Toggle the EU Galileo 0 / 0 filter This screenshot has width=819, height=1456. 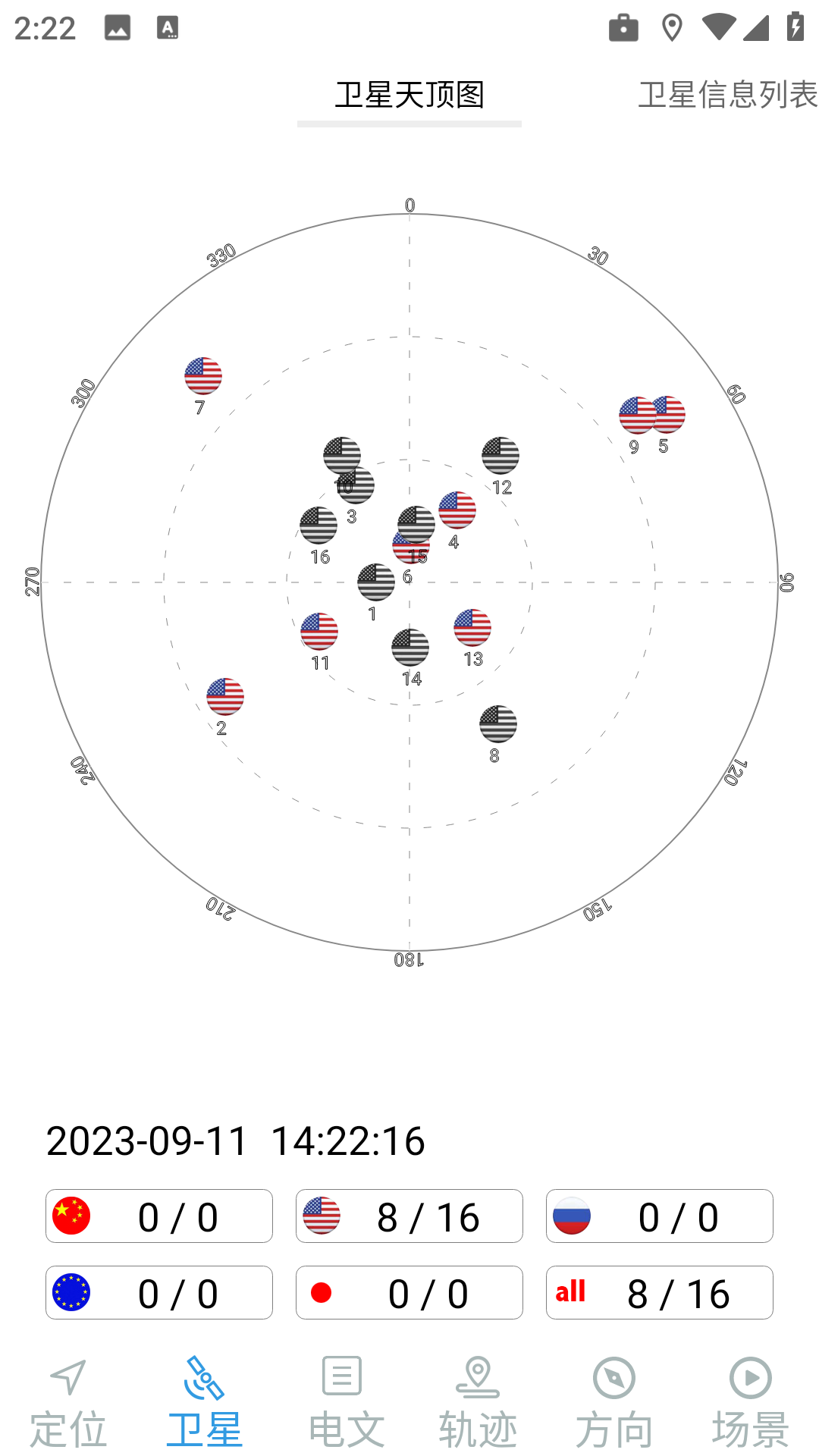tap(159, 1293)
